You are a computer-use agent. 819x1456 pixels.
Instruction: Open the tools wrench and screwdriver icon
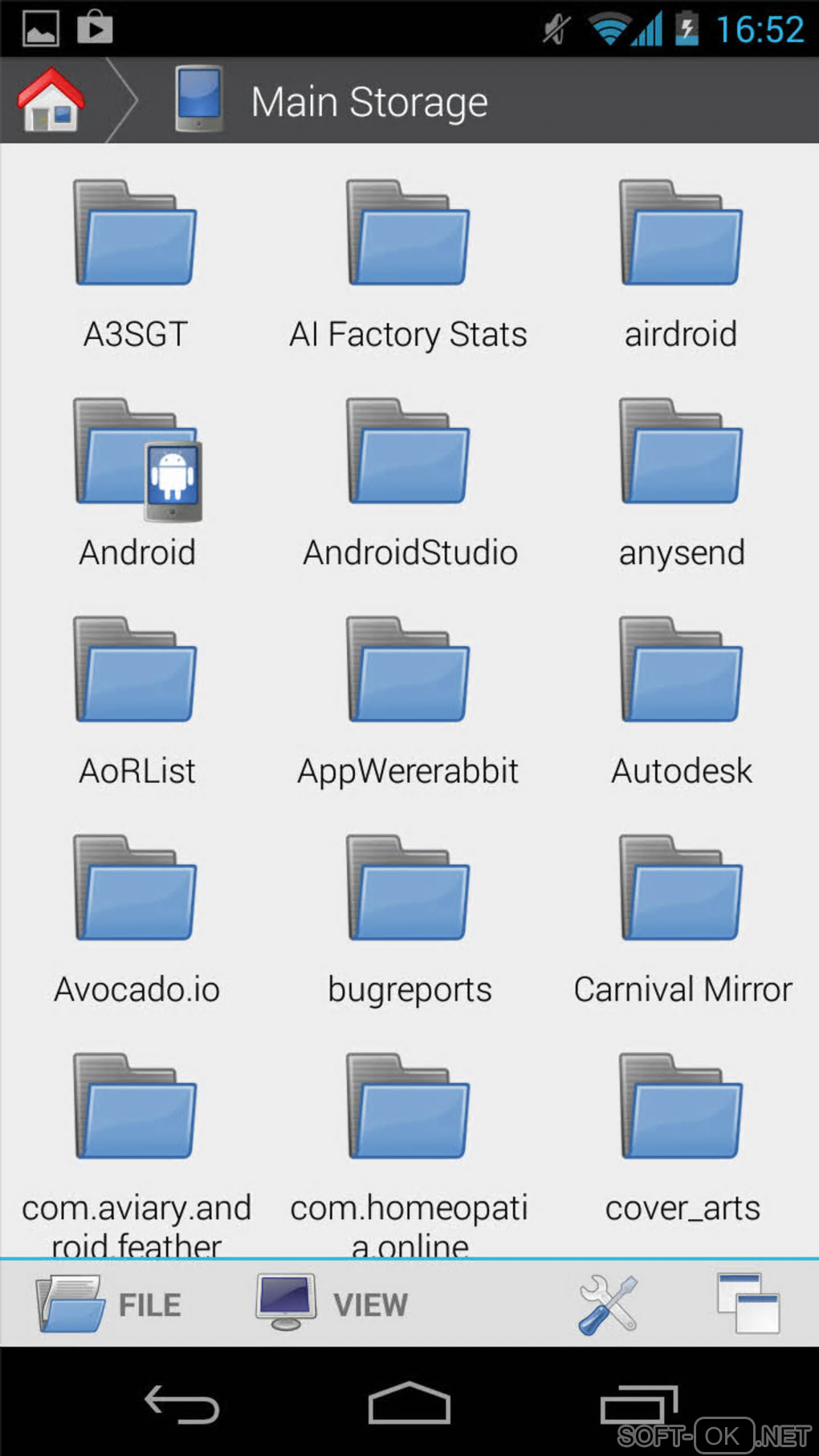[x=607, y=1304]
